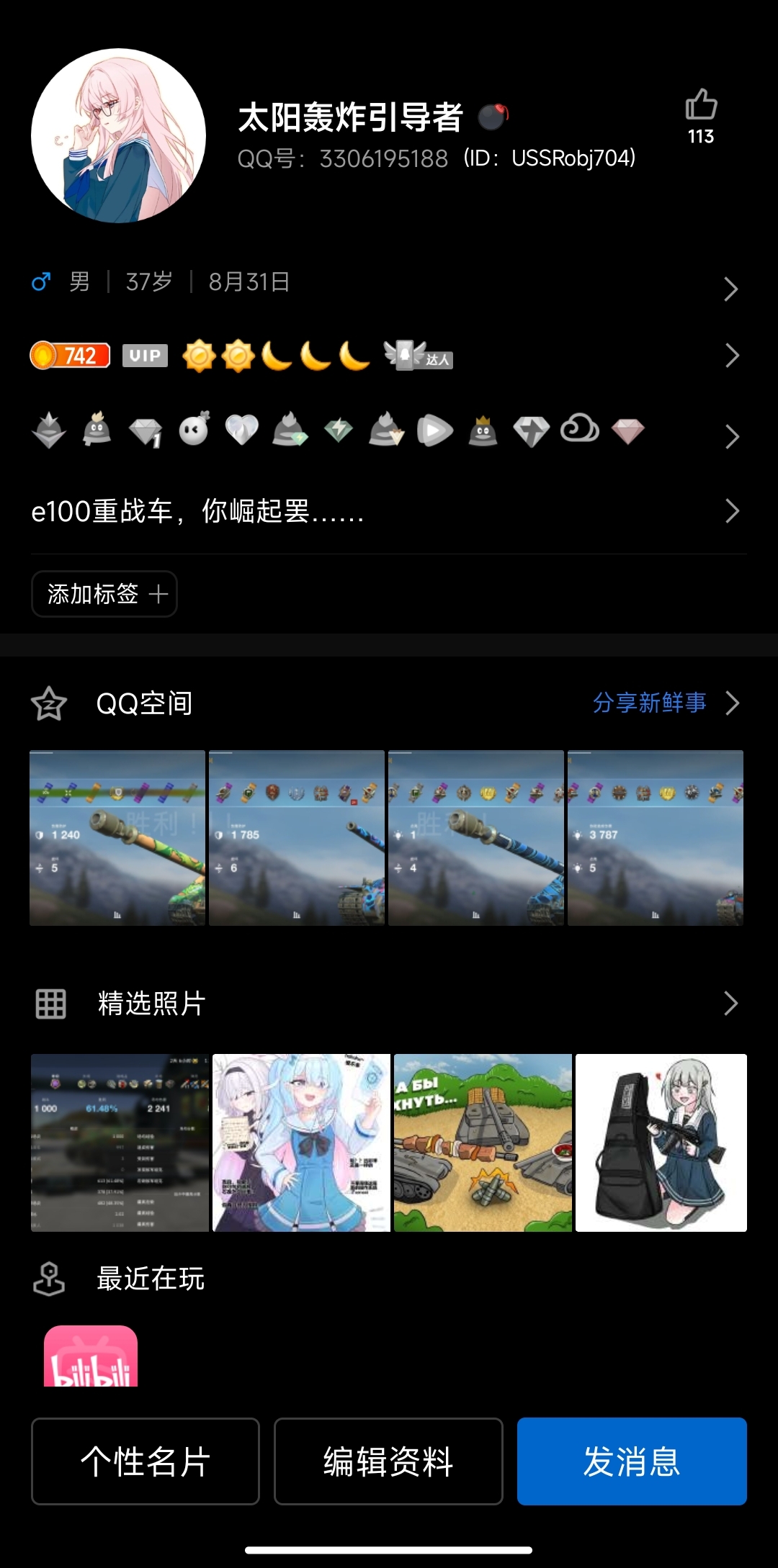Screen dimensions: 778x1568
Task: Open the QQ空间 photo showing 1 785
Action: coord(297,838)
